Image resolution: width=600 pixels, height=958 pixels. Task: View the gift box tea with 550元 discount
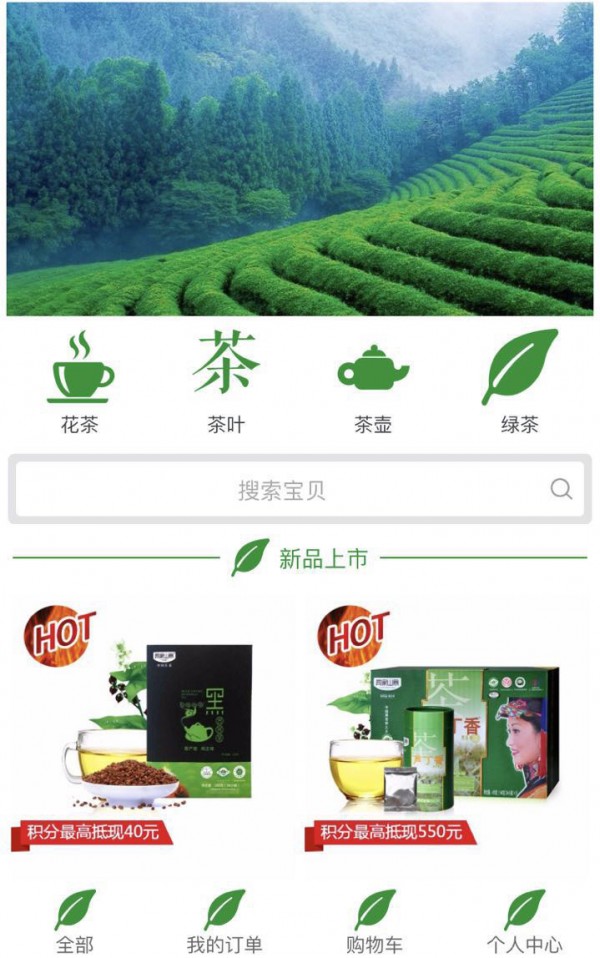[x=446, y=730]
